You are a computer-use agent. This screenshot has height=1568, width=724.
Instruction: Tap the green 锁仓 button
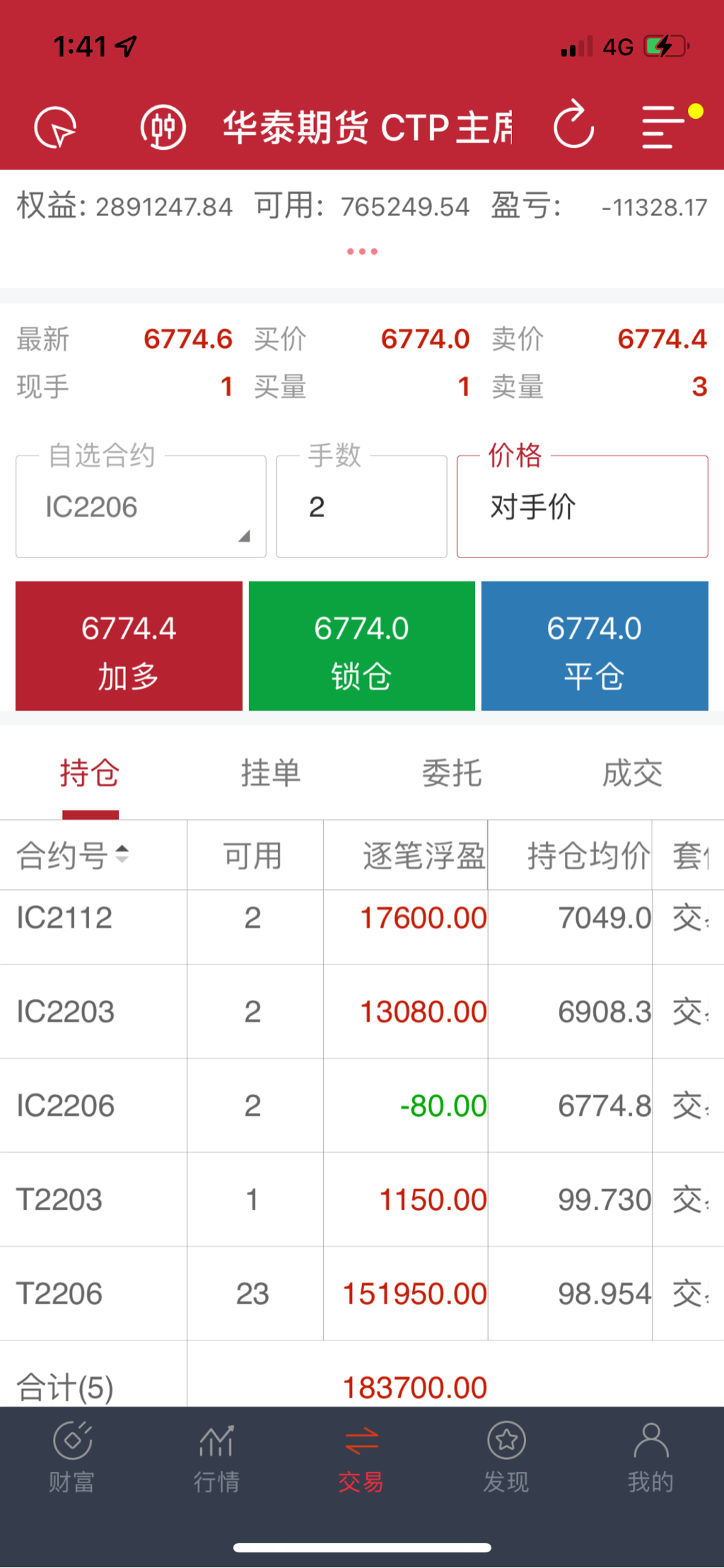tap(362, 646)
